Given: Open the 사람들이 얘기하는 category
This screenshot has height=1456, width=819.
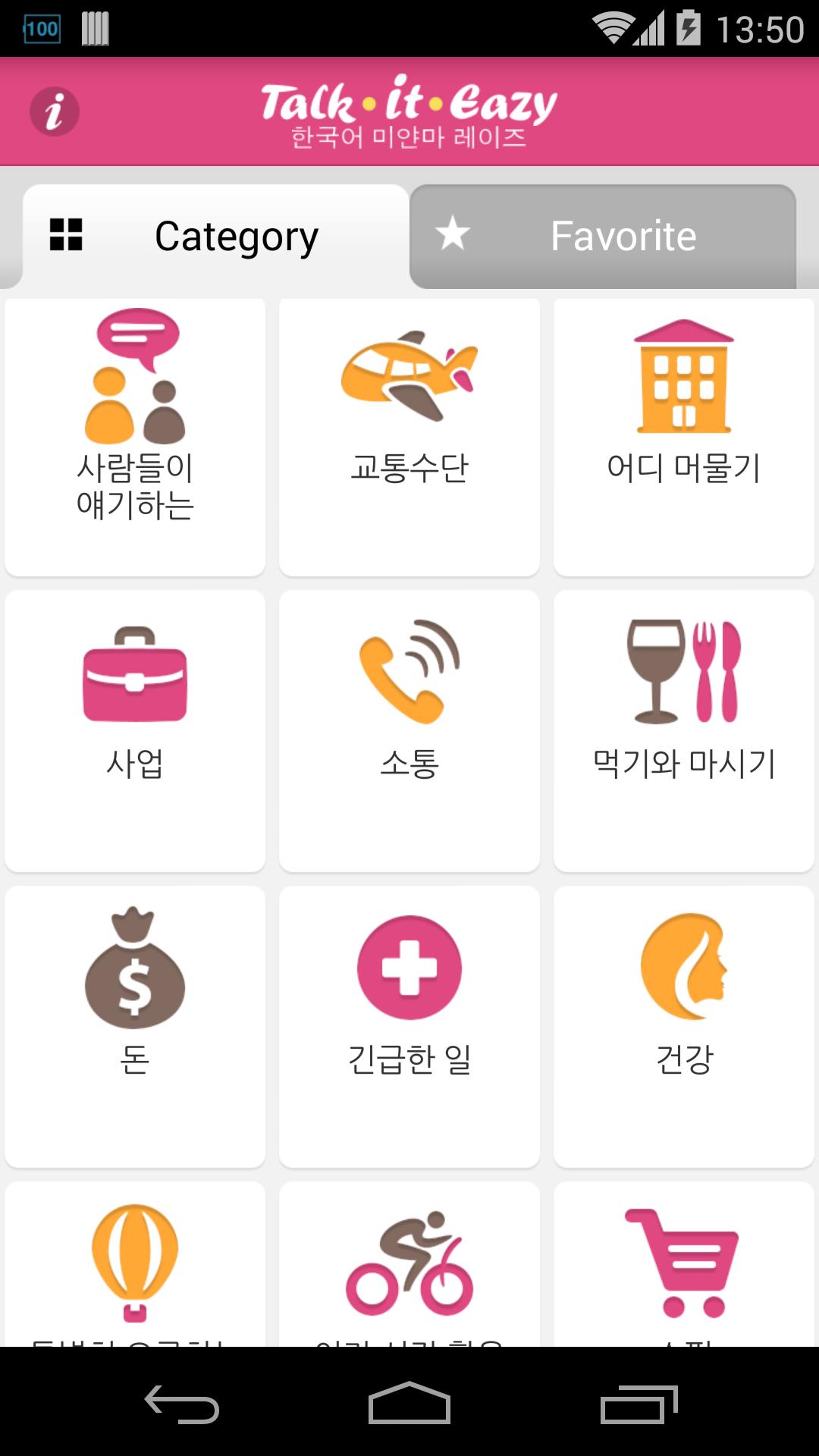Looking at the screenshot, I should coord(135,436).
